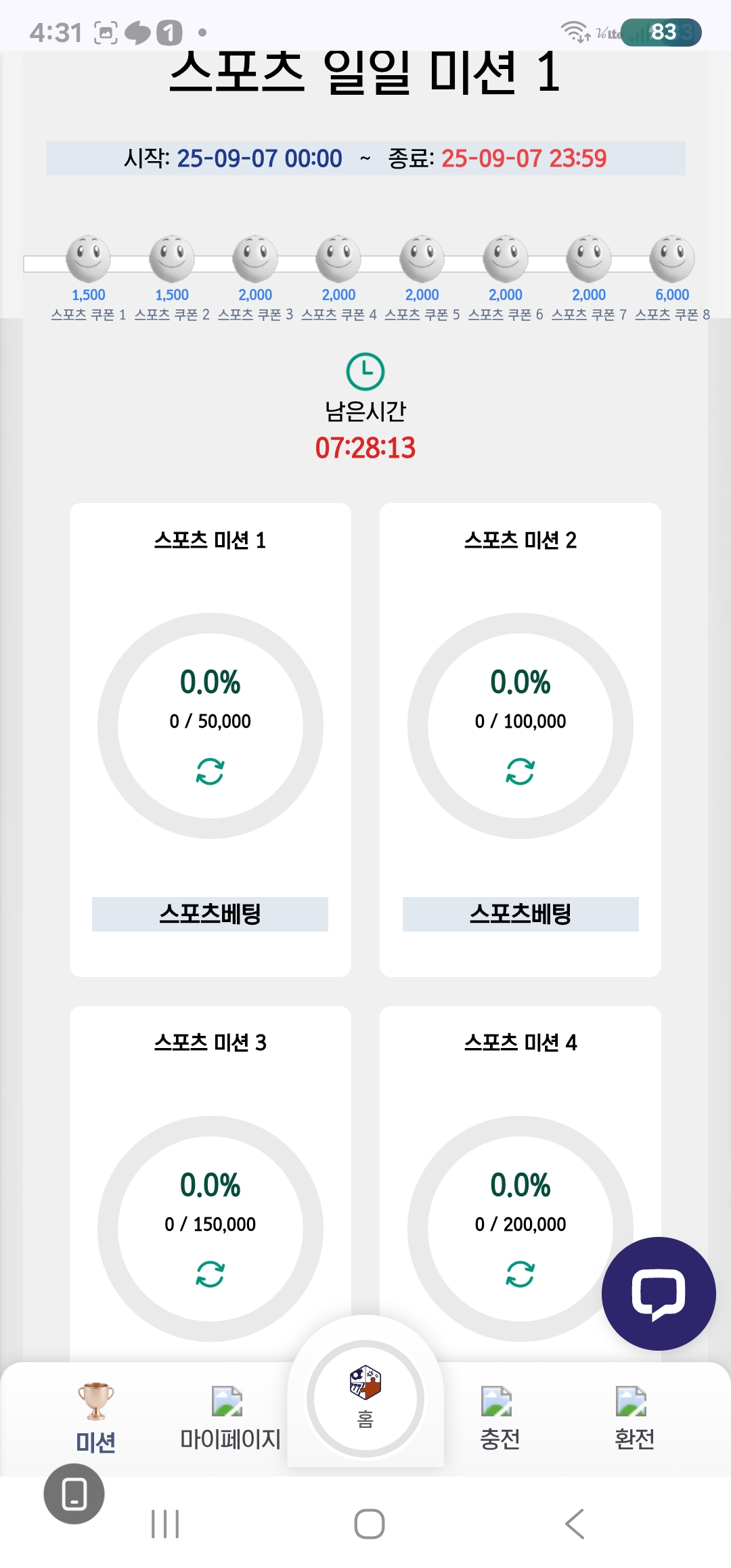Tap 스포츠베팅 button under 스포츠 미션 1
The width and height of the screenshot is (731, 1568).
coord(210,914)
